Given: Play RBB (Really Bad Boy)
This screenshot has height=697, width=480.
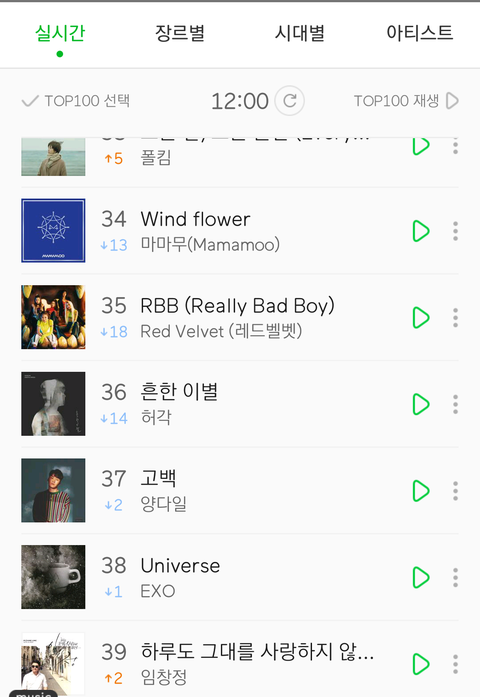Looking at the screenshot, I should tap(421, 317).
